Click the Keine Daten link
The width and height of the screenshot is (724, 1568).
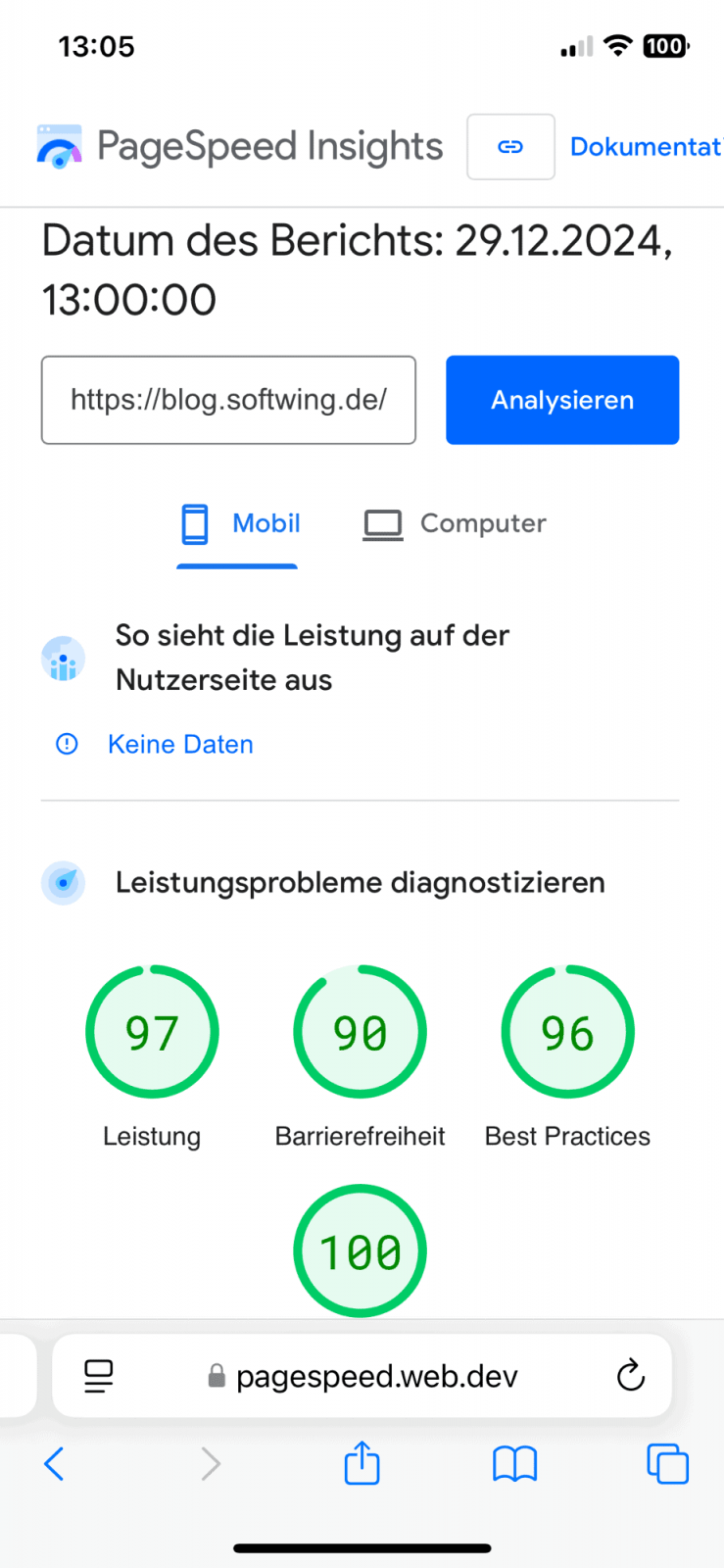[180, 744]
